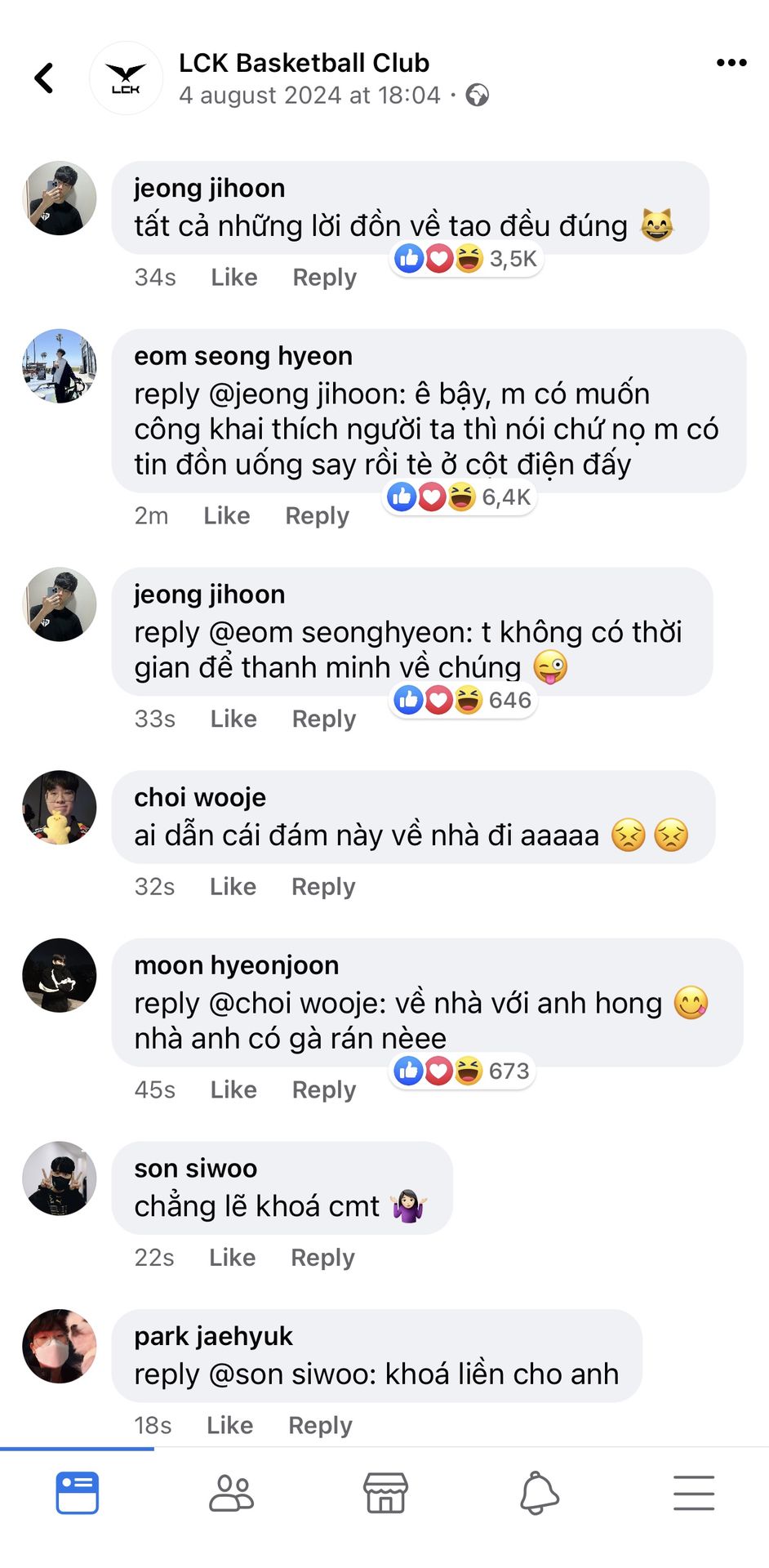Viewport: 769px width, 1568px height.
Task: Open the hamburger menu tab
Action: [x=694, y=1494]
